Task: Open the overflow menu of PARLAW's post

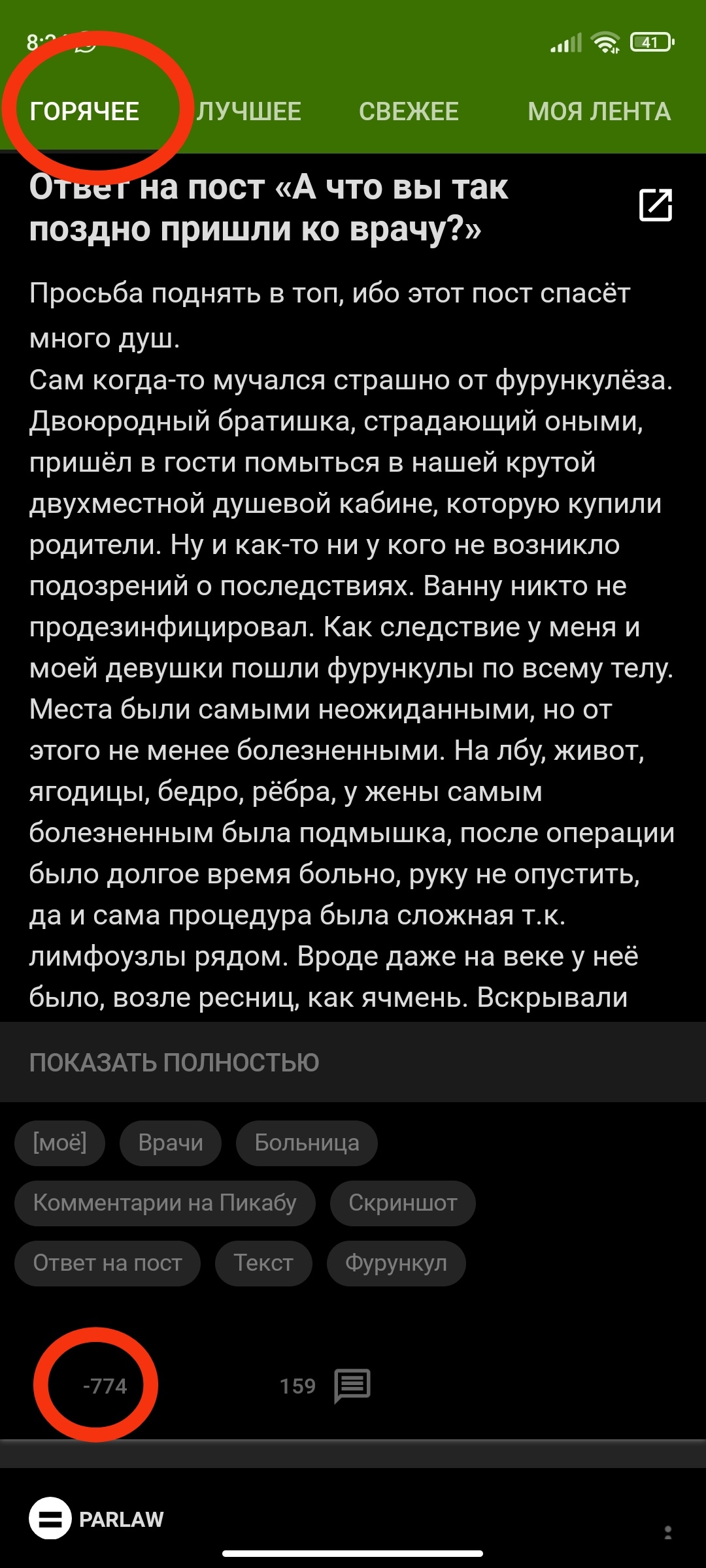Action: (x=667, y=1532)
